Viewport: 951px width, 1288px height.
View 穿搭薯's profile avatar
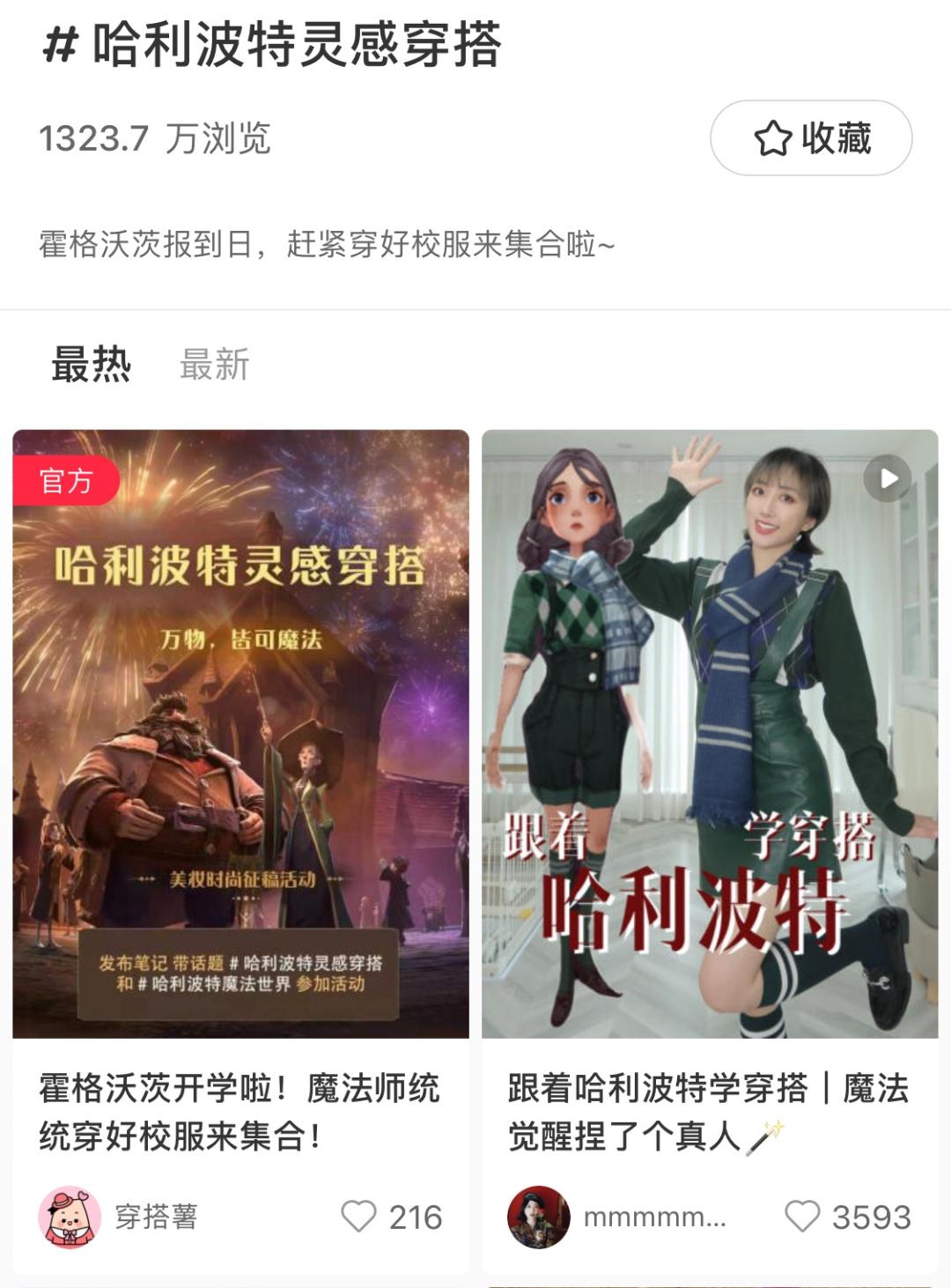[70, 1217]
